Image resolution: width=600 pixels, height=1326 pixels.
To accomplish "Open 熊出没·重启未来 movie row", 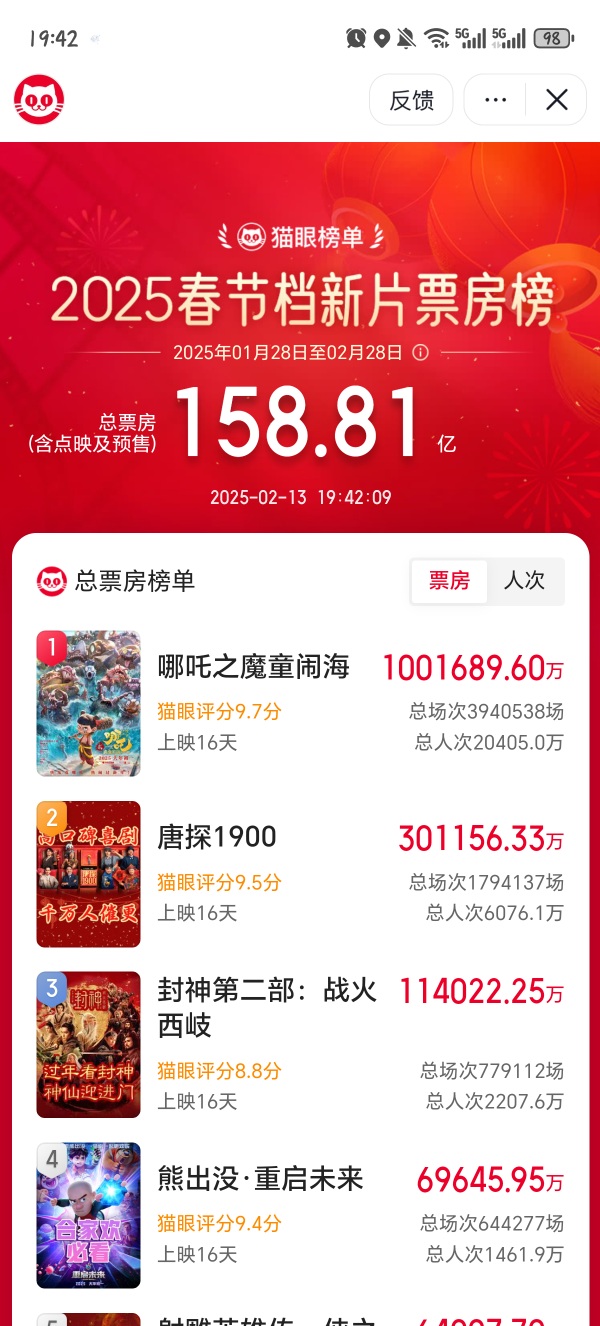I will pos(300,1215).
